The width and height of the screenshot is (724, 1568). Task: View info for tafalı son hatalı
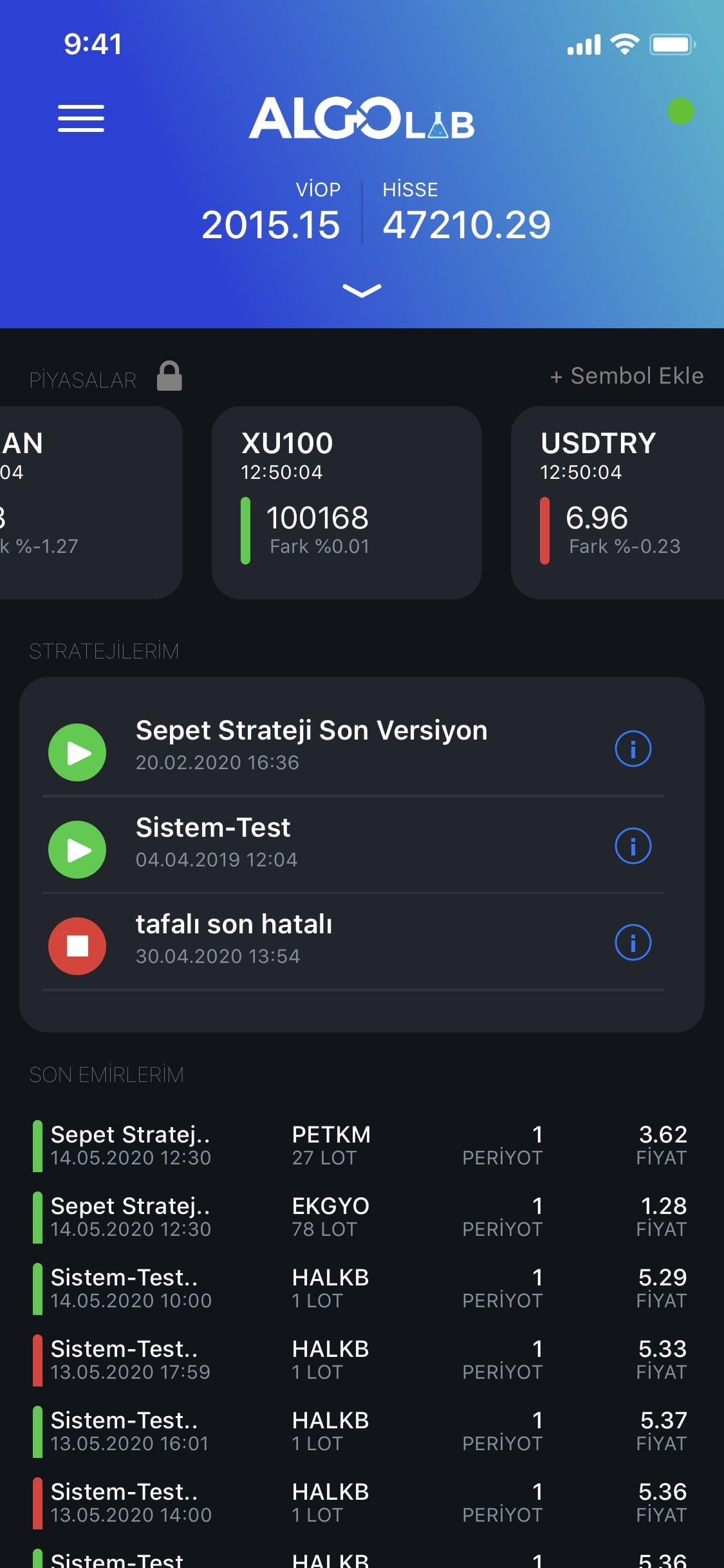tap(633, 943)
